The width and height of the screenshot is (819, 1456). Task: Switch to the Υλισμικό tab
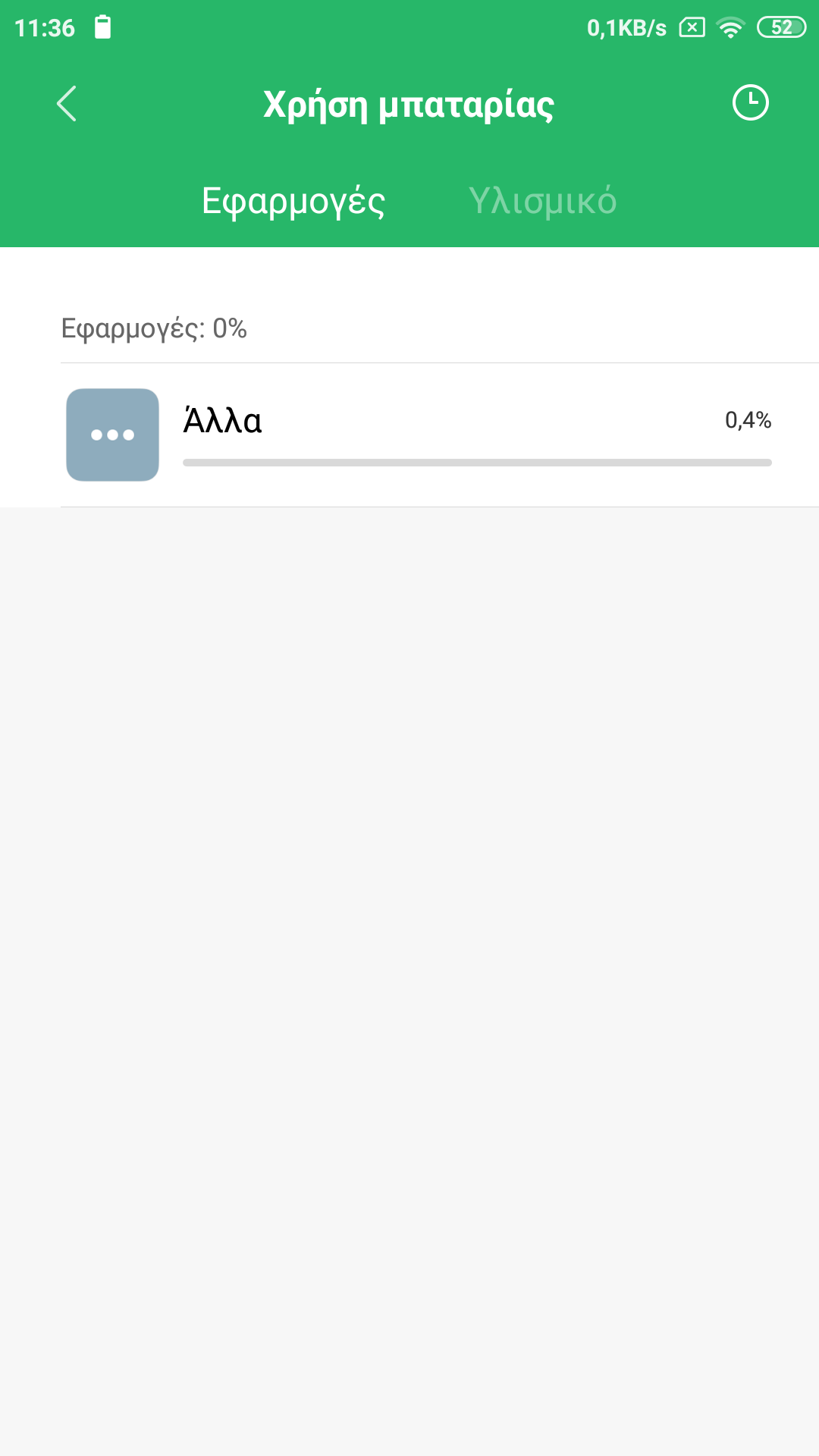click(542, 202)
